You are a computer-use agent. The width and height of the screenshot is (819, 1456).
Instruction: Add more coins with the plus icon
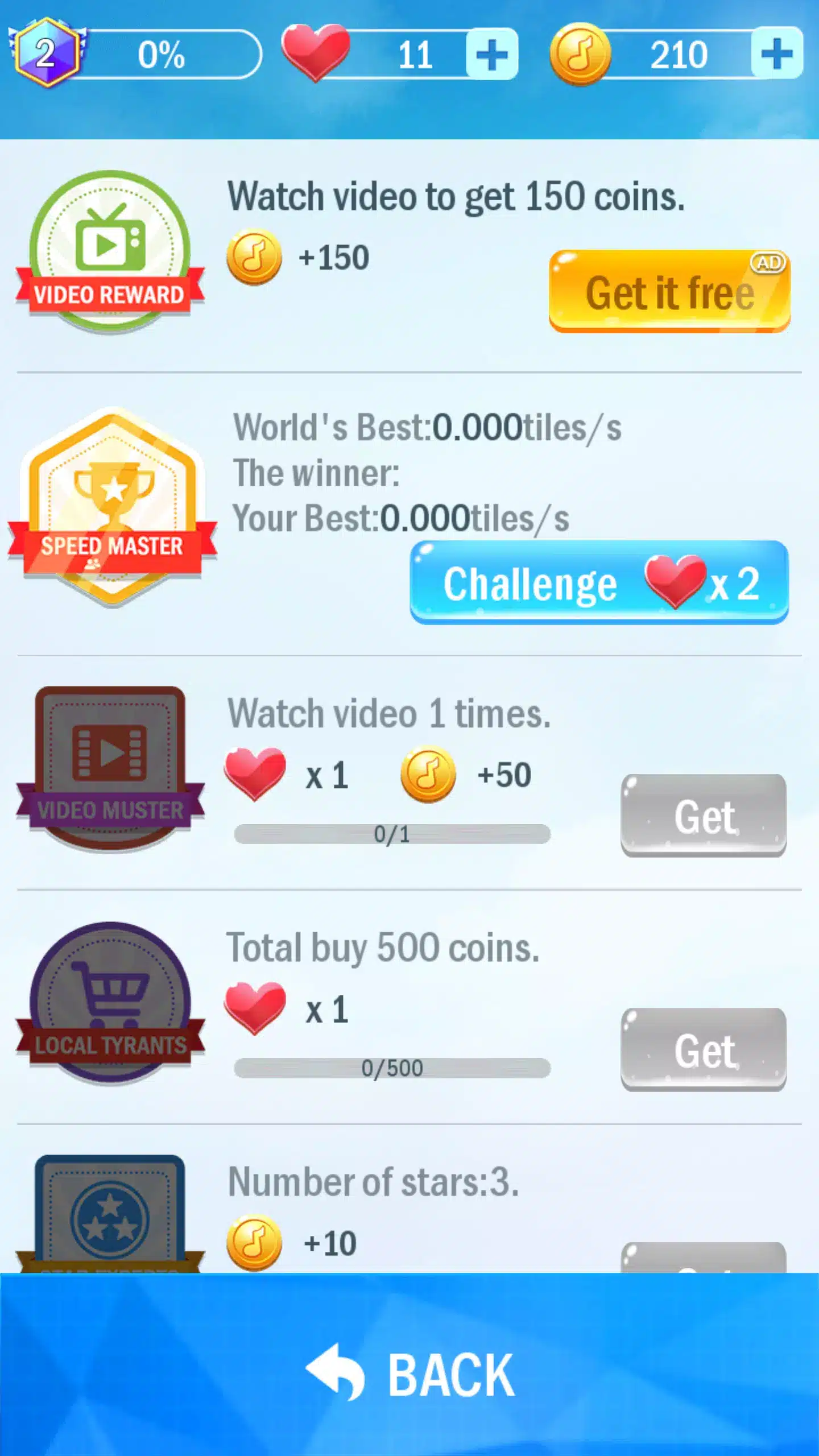[x=776, y=53]
